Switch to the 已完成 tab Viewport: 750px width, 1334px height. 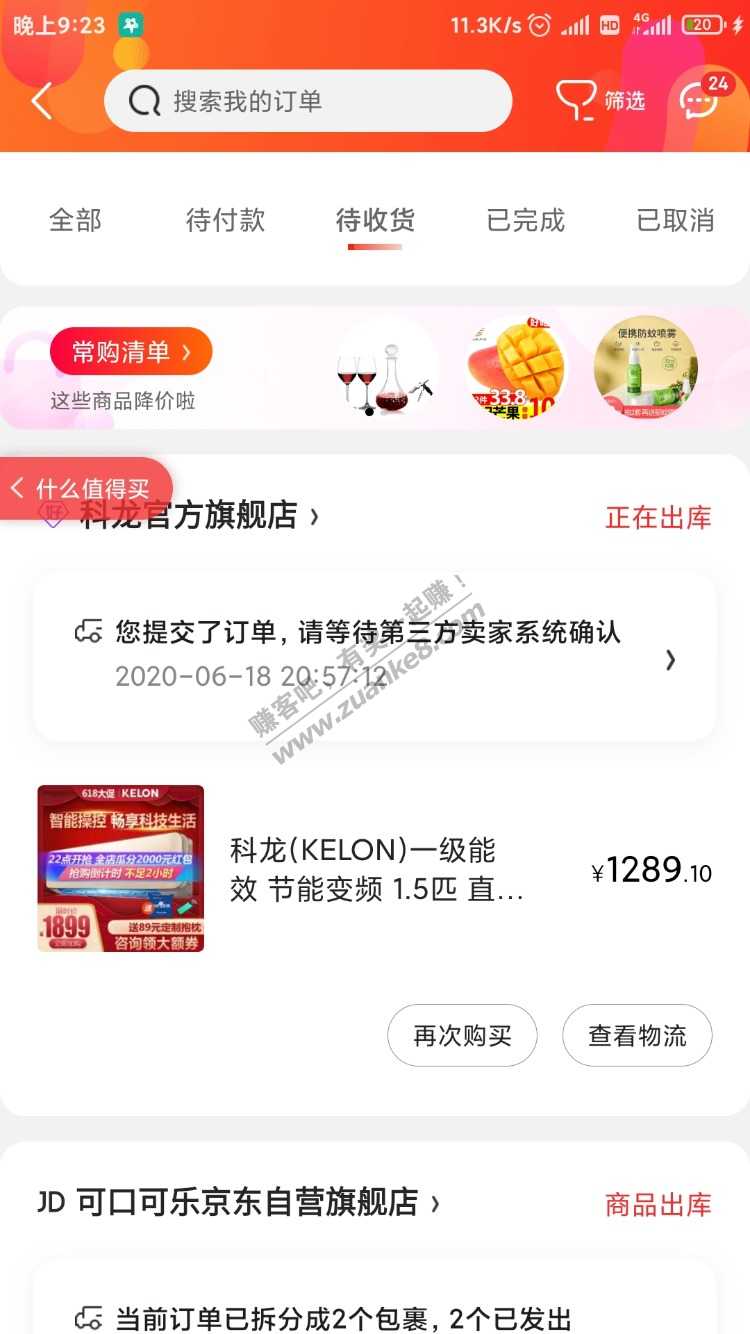[x=526, y=220]
